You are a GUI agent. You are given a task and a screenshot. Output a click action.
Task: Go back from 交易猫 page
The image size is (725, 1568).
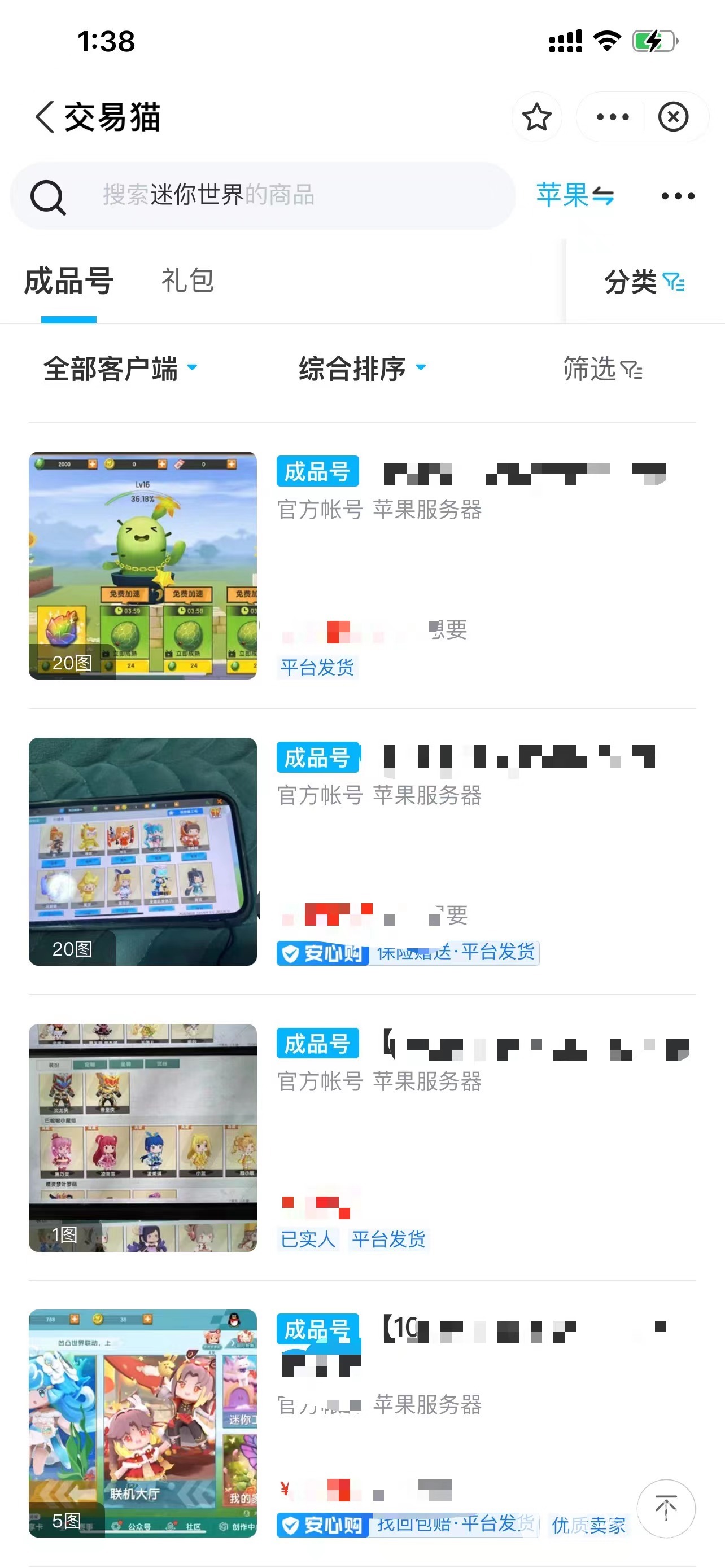tap(45, 116)
